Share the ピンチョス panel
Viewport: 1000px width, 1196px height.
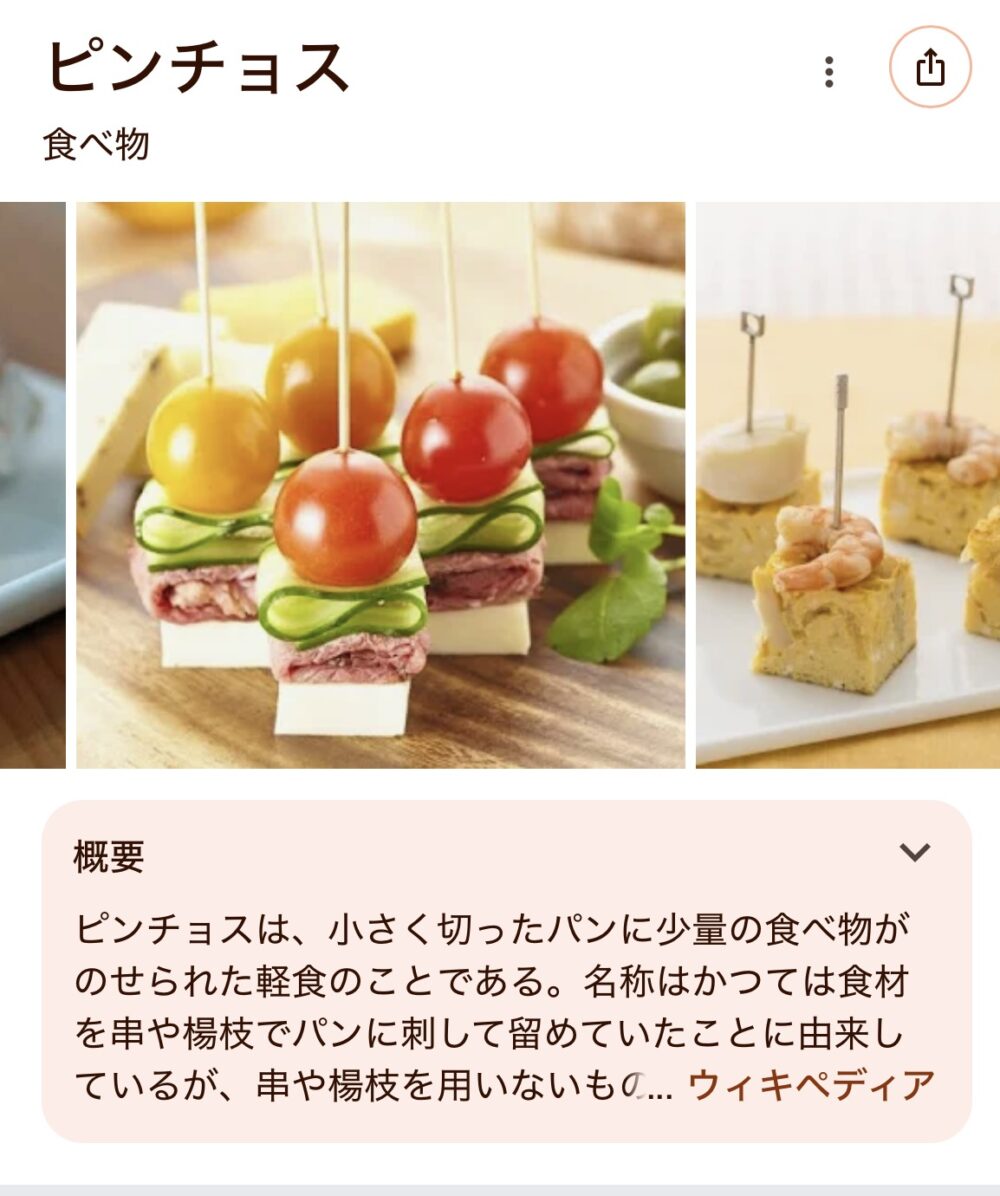click(x=930, y=68)
